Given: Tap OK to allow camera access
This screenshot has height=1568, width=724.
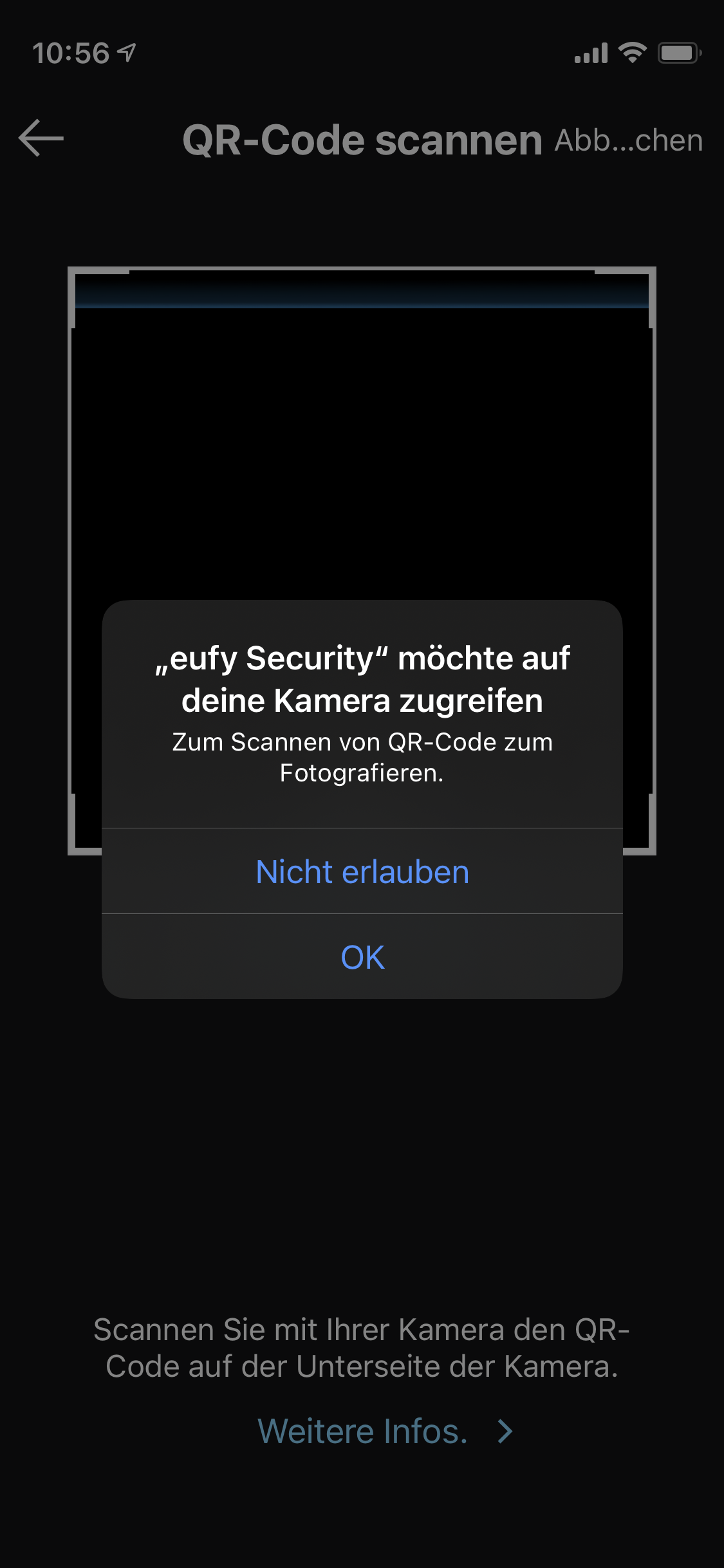Looking at the screenshot, I should (x=362, y=957).
